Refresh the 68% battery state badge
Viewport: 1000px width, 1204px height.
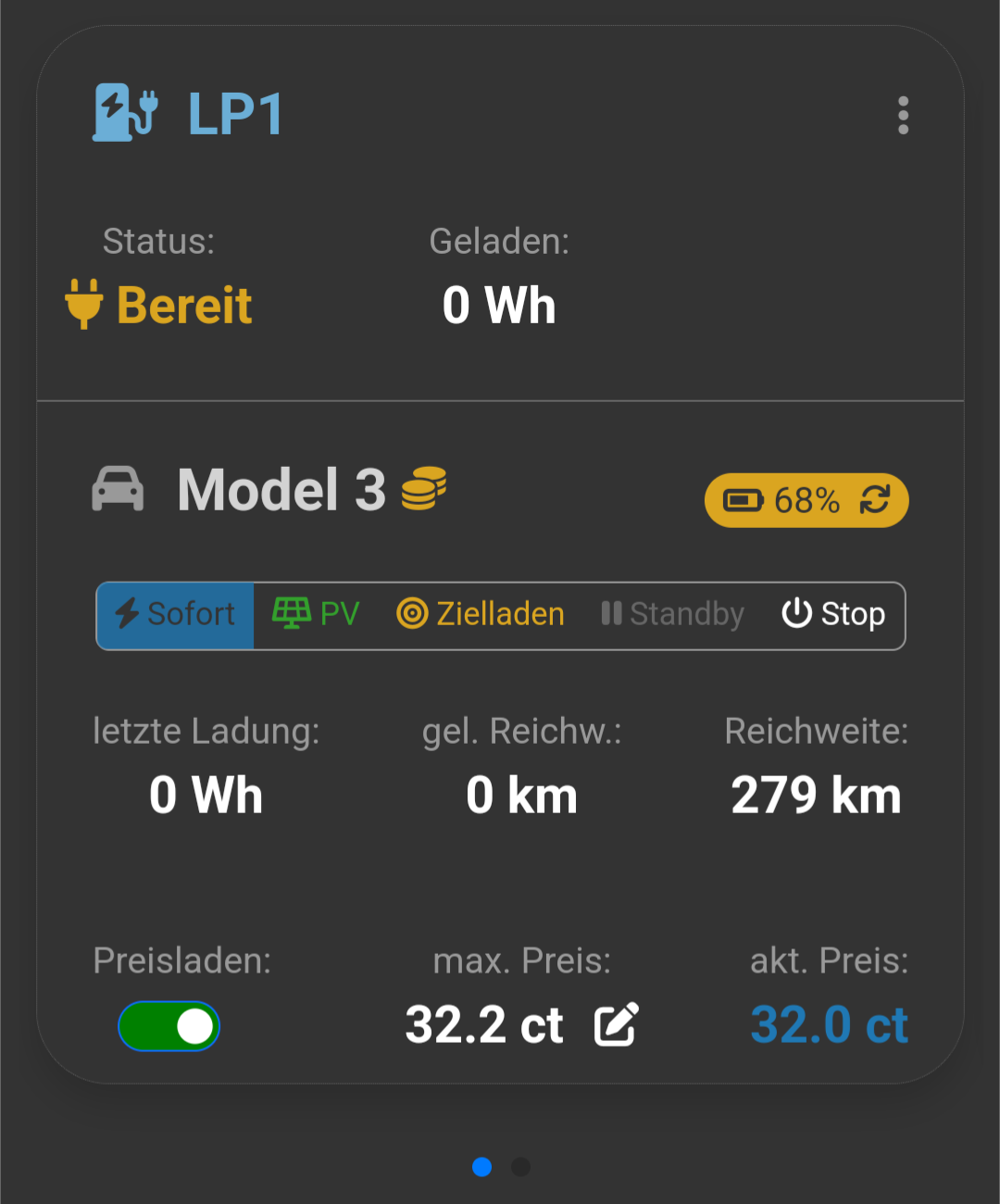click(875, 500)
